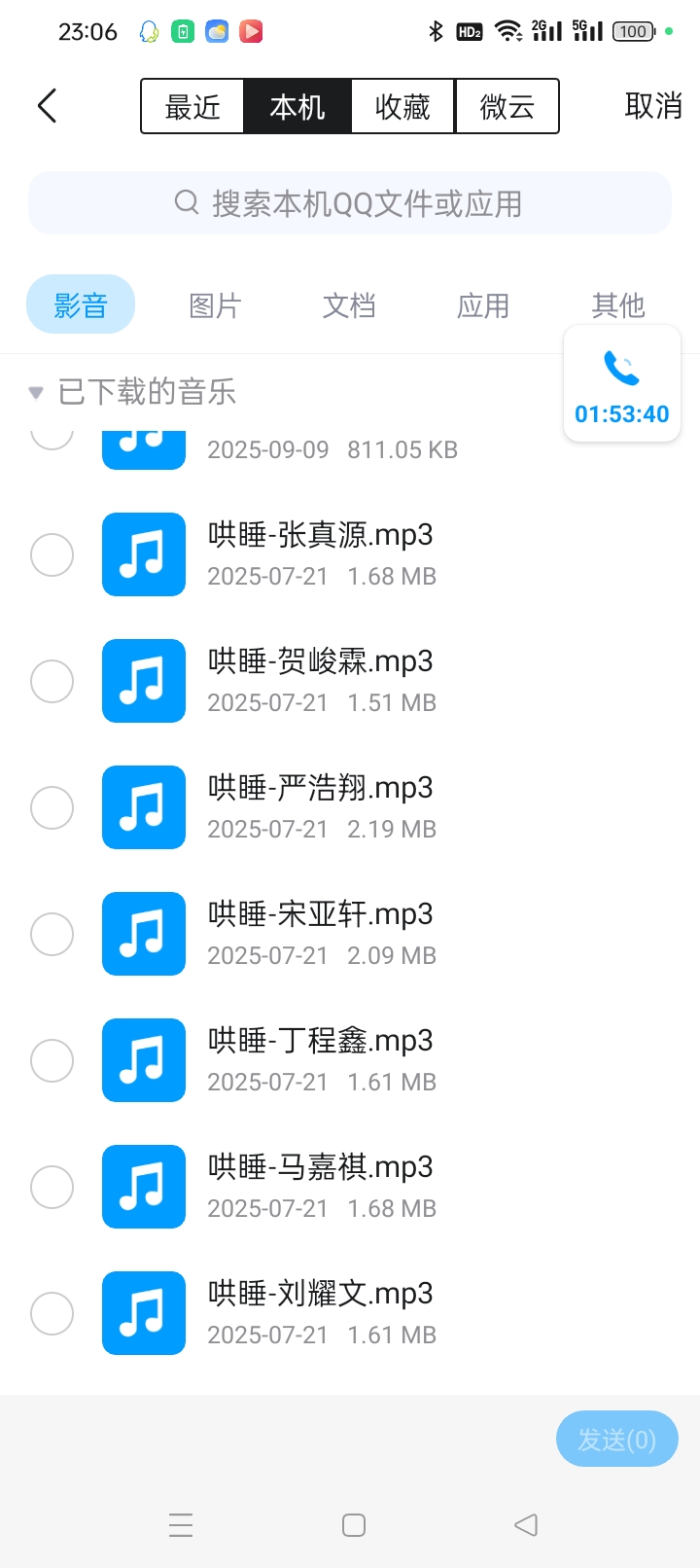This screenshot has height=1568, width=700.
Task: Select the checkbox for 哄睡-贺峻霖.mp3
Action: pyautogui.click(x=52, y=681)
